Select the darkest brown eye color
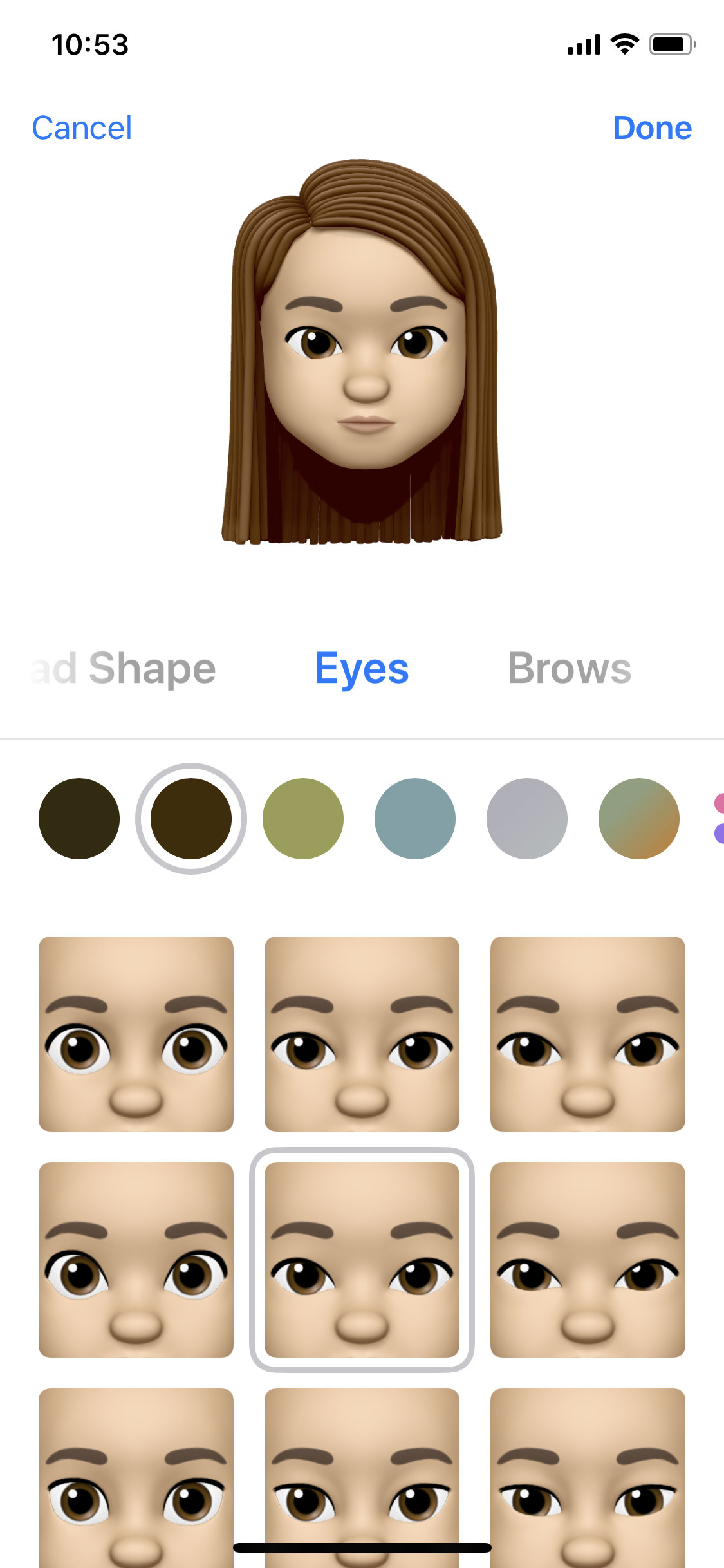724x1568 pixels. point(79,819)
